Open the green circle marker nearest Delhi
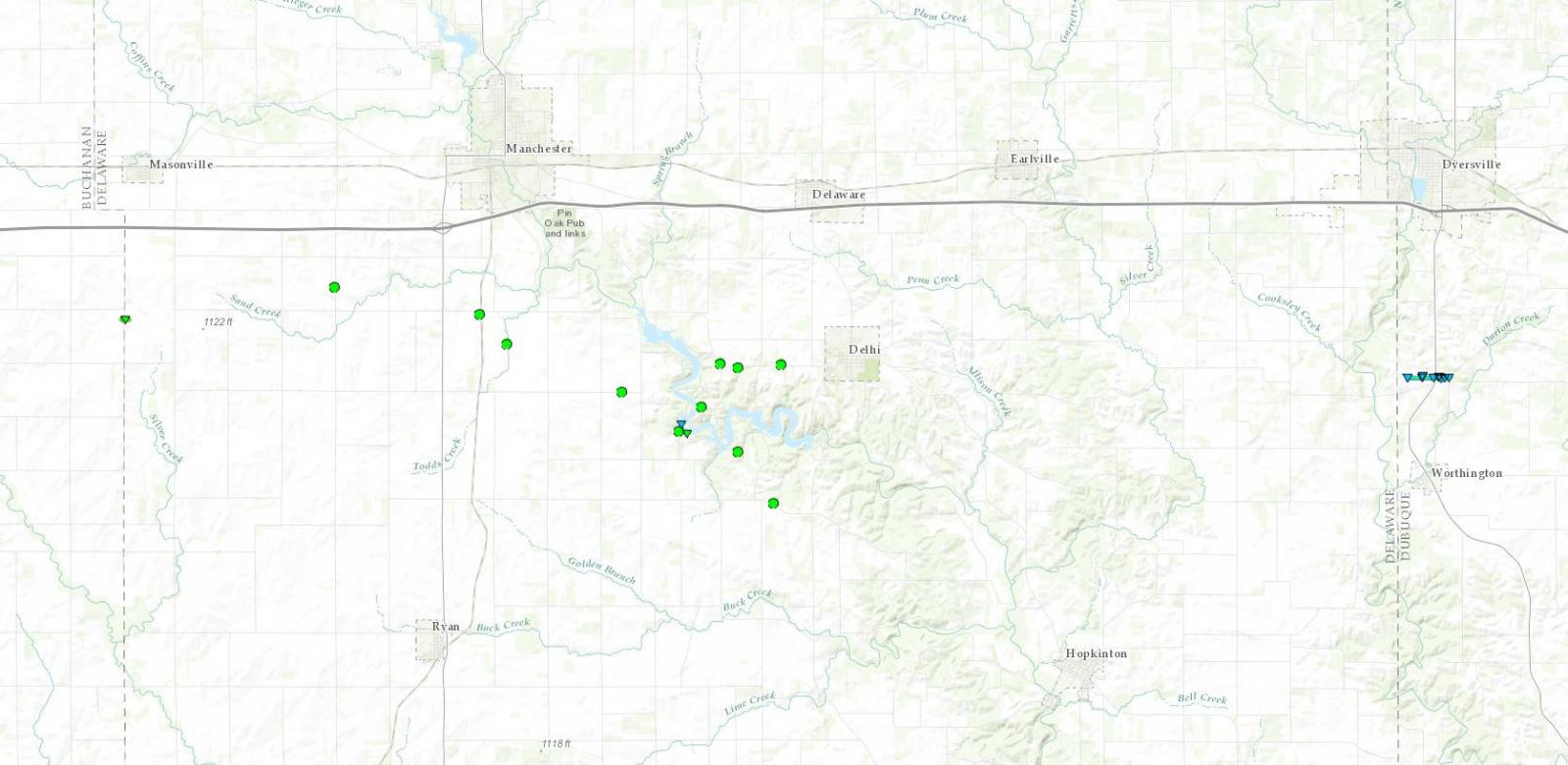Screen dimensions: 1568x765 (781, 364)
